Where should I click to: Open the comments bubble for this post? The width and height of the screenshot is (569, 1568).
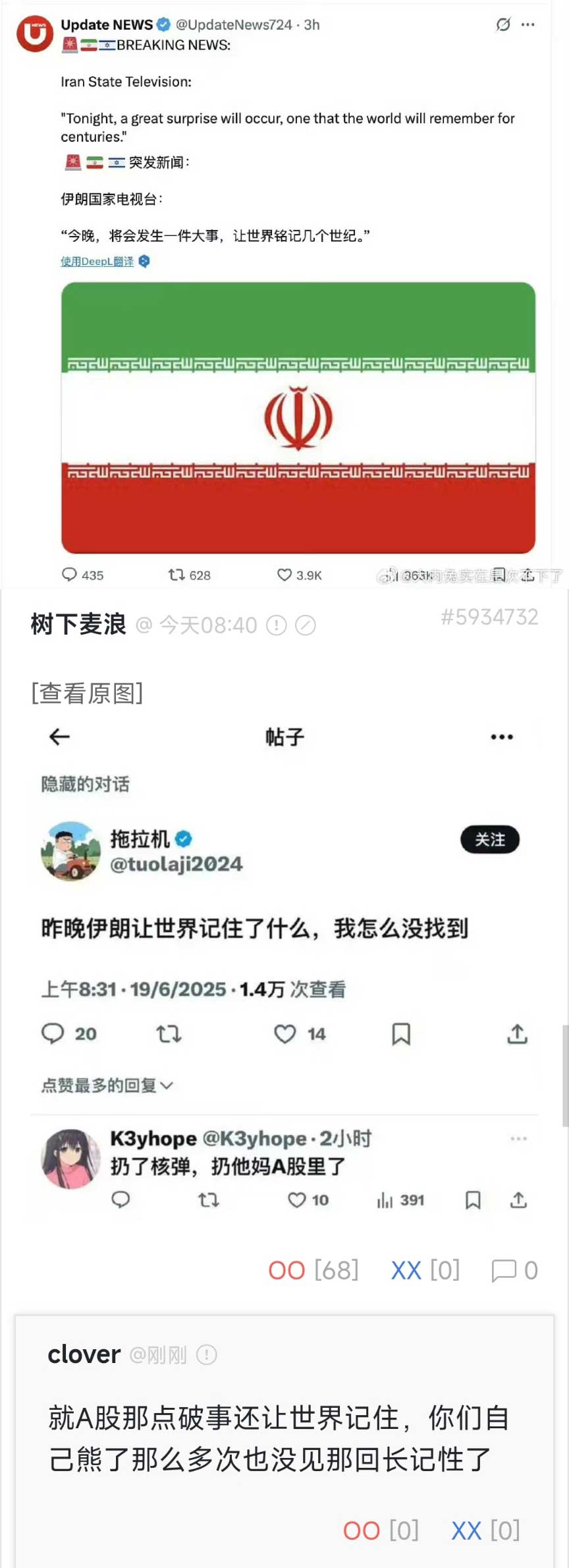pyautogui.click(x=504, y=1270)
